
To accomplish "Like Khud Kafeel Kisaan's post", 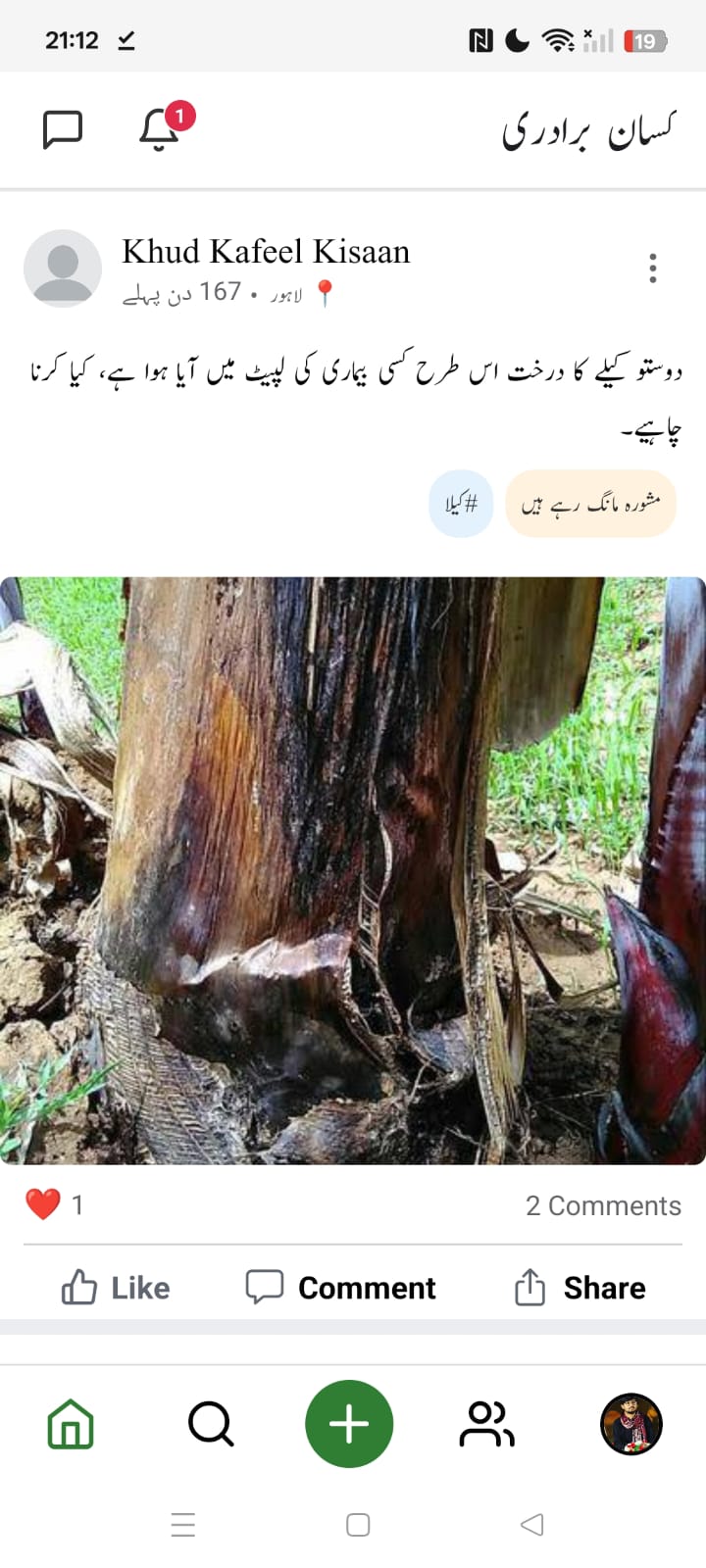I will (x=116, y=1288).
